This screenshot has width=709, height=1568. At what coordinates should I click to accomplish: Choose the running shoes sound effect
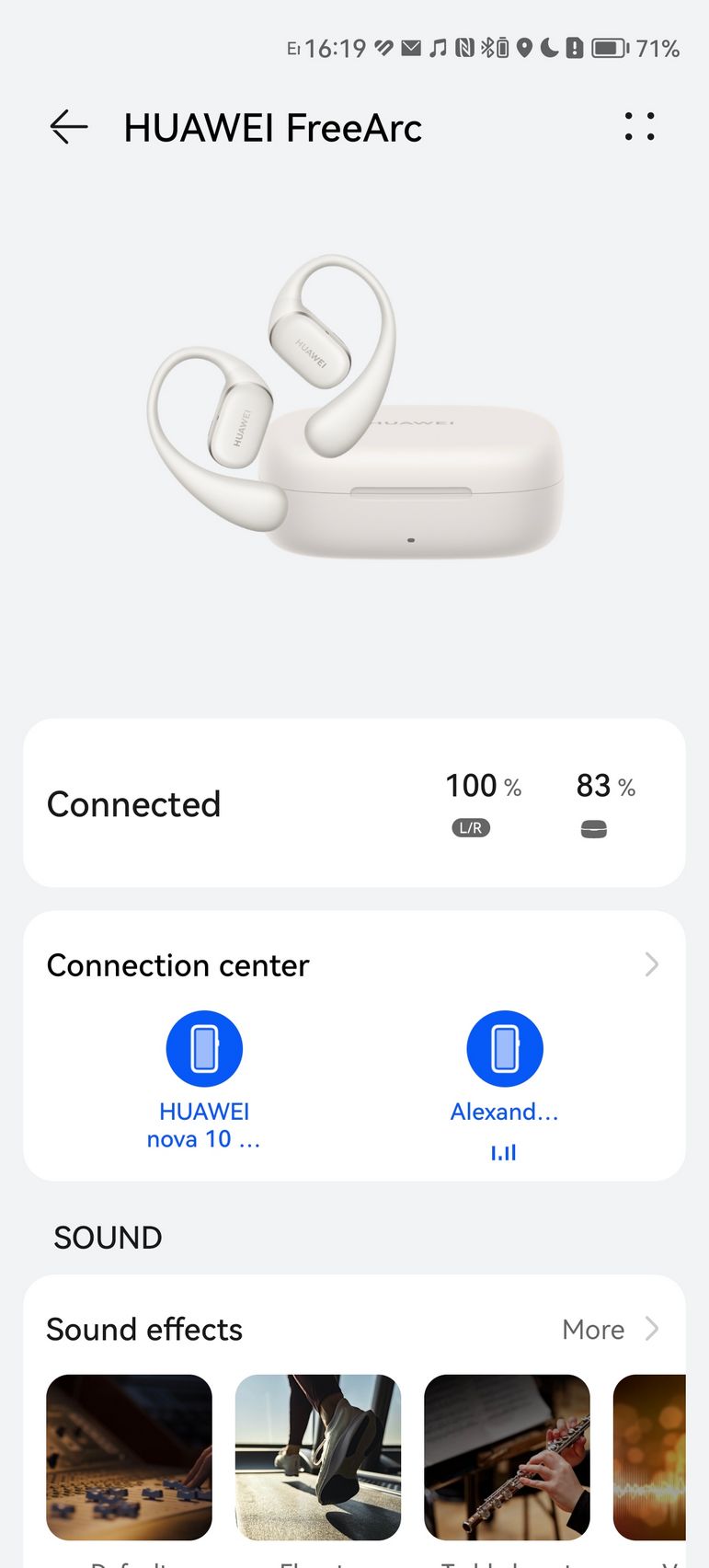point(318,1458)
